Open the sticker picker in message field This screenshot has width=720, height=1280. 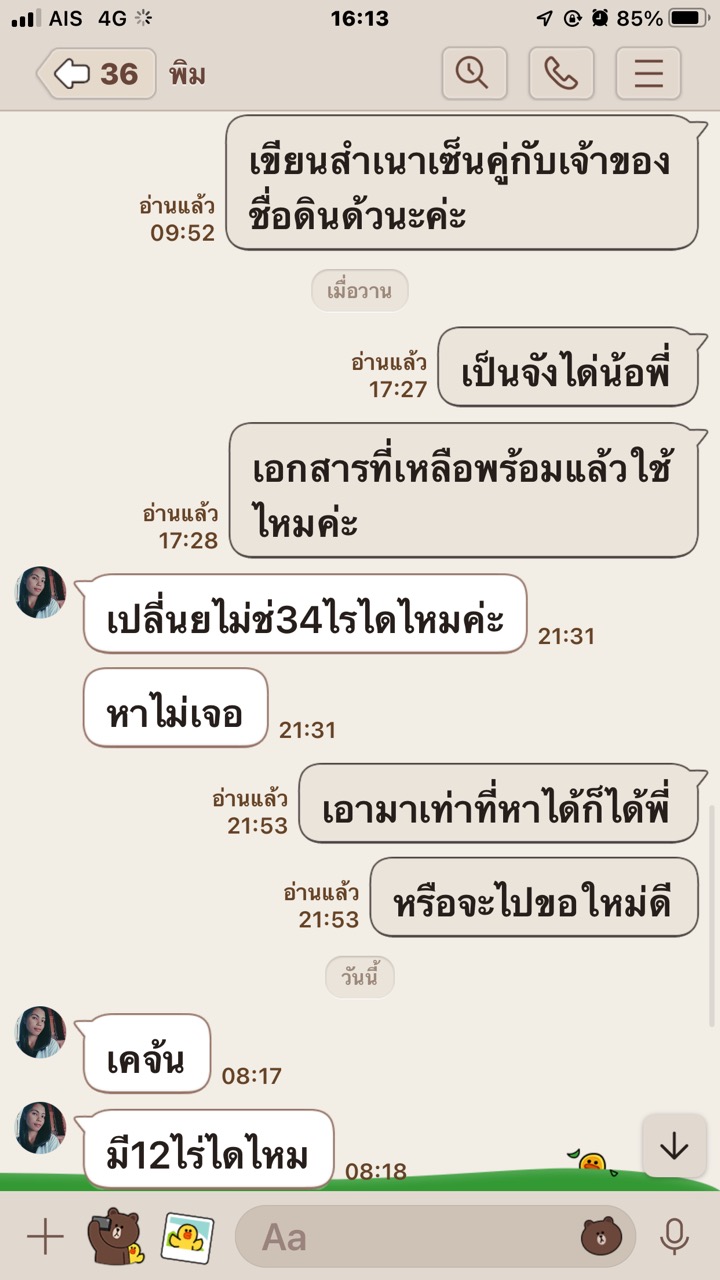601,1237
